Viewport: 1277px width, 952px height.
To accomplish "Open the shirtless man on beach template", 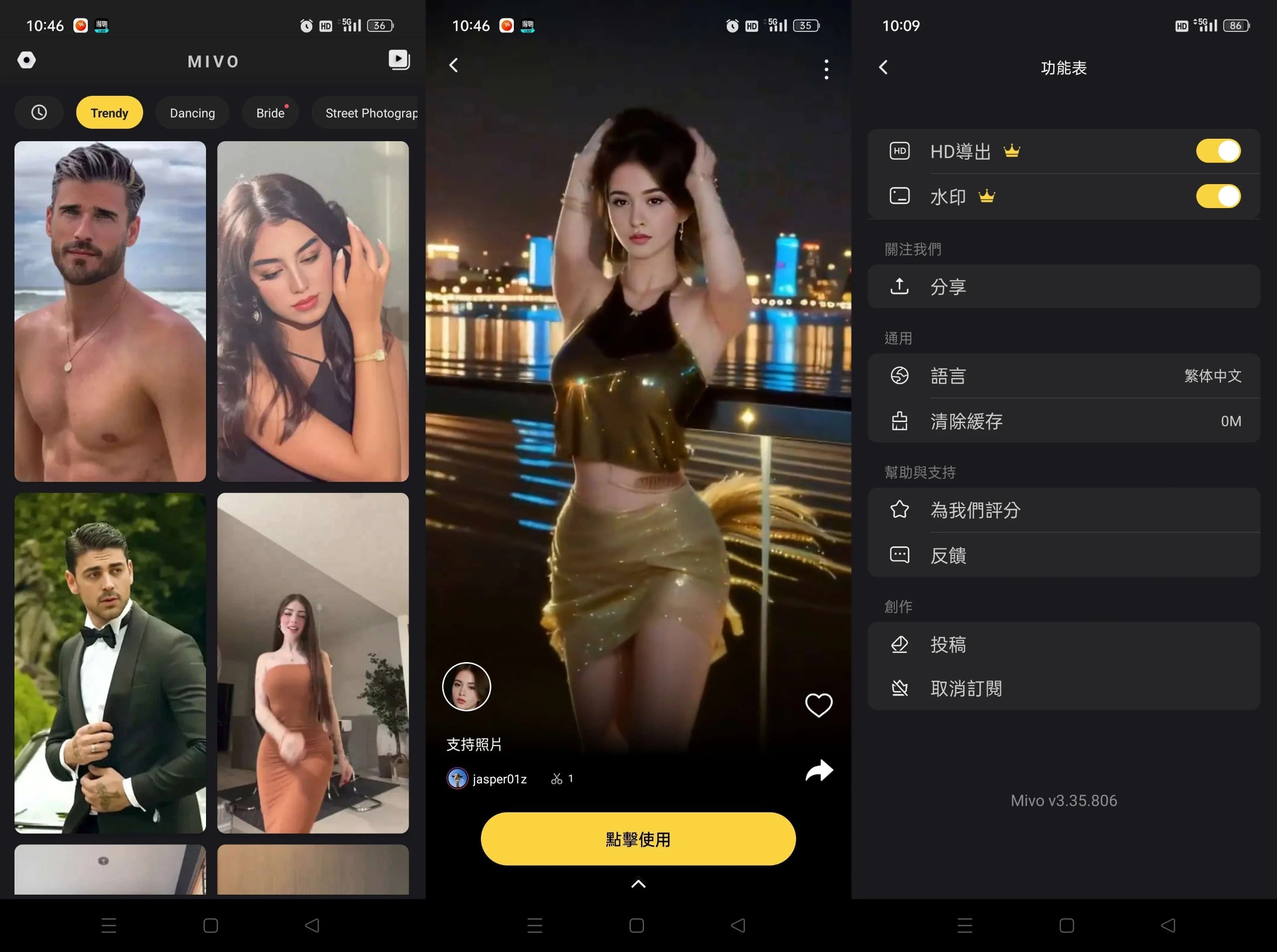I will coord(110,311).
